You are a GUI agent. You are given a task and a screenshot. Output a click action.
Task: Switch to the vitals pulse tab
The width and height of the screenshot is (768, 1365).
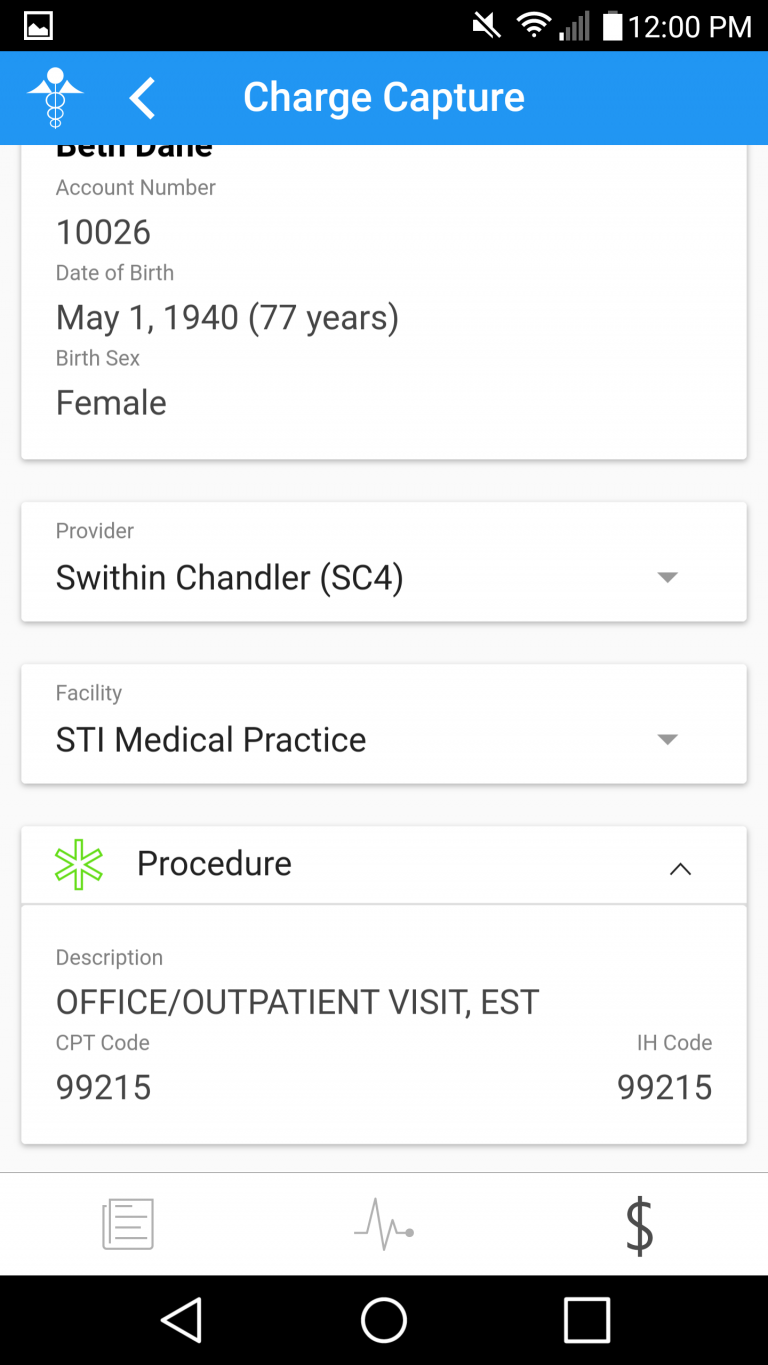pos(384,1224)
